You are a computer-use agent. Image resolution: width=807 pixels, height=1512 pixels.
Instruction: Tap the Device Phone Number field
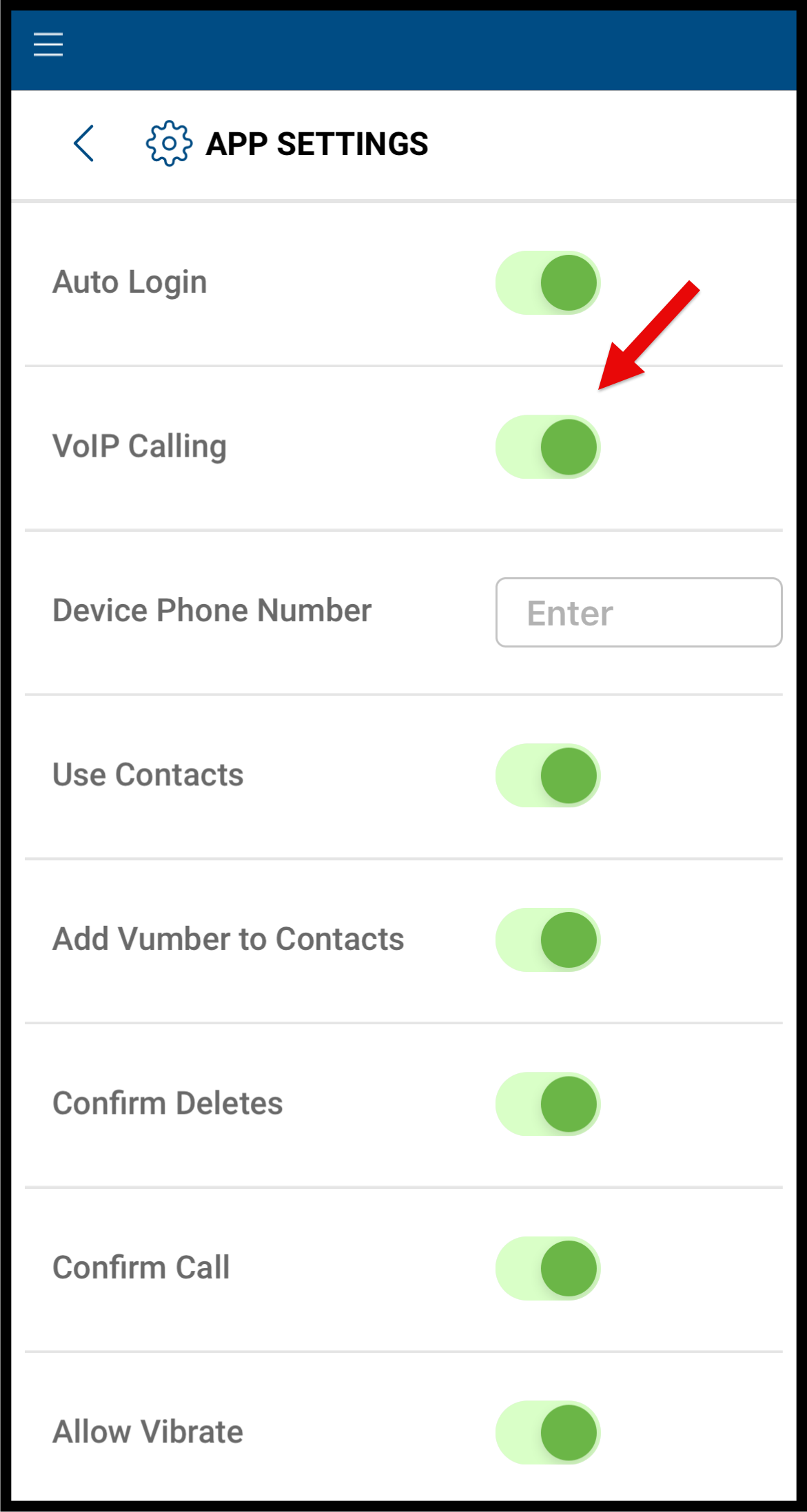[638, 612]
